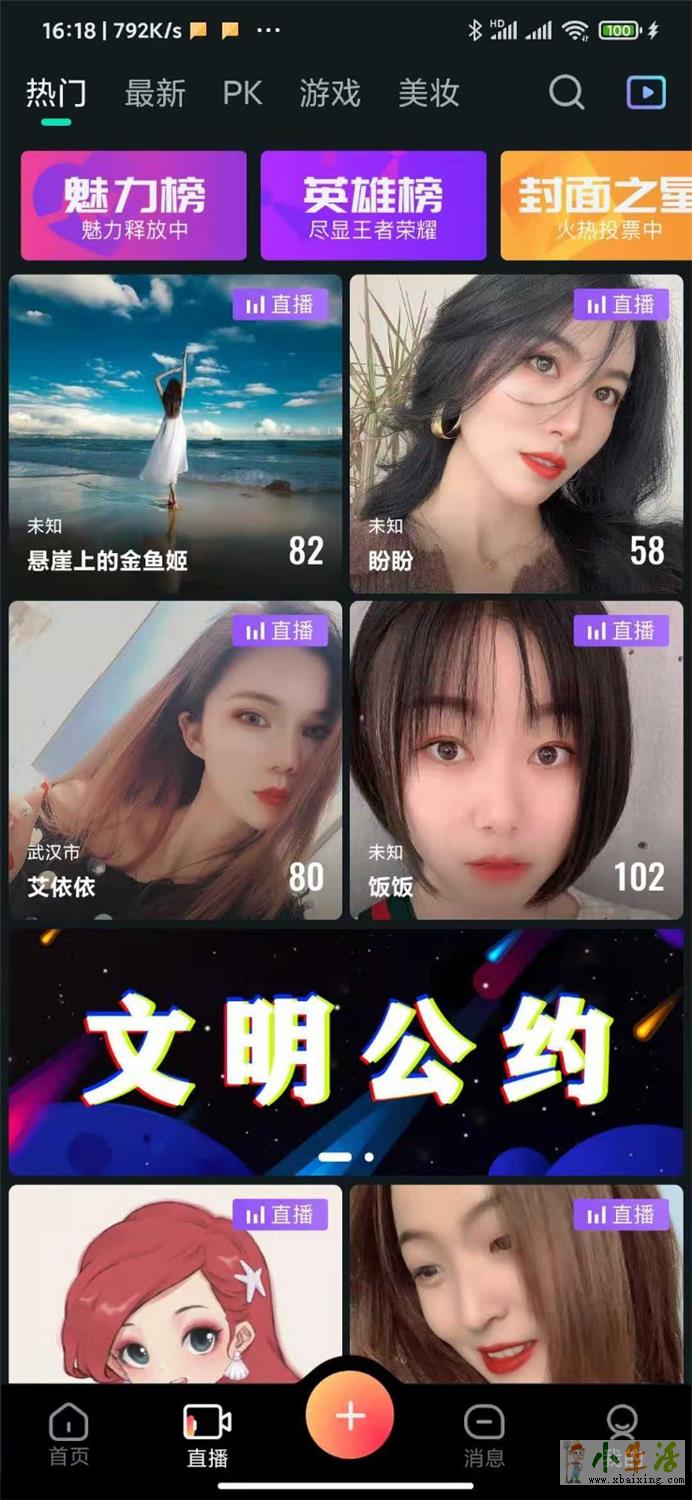The width and height of the screenshot is (692, 1500).
Task: Open the video play icon in top bar
Action: (646, 93)
